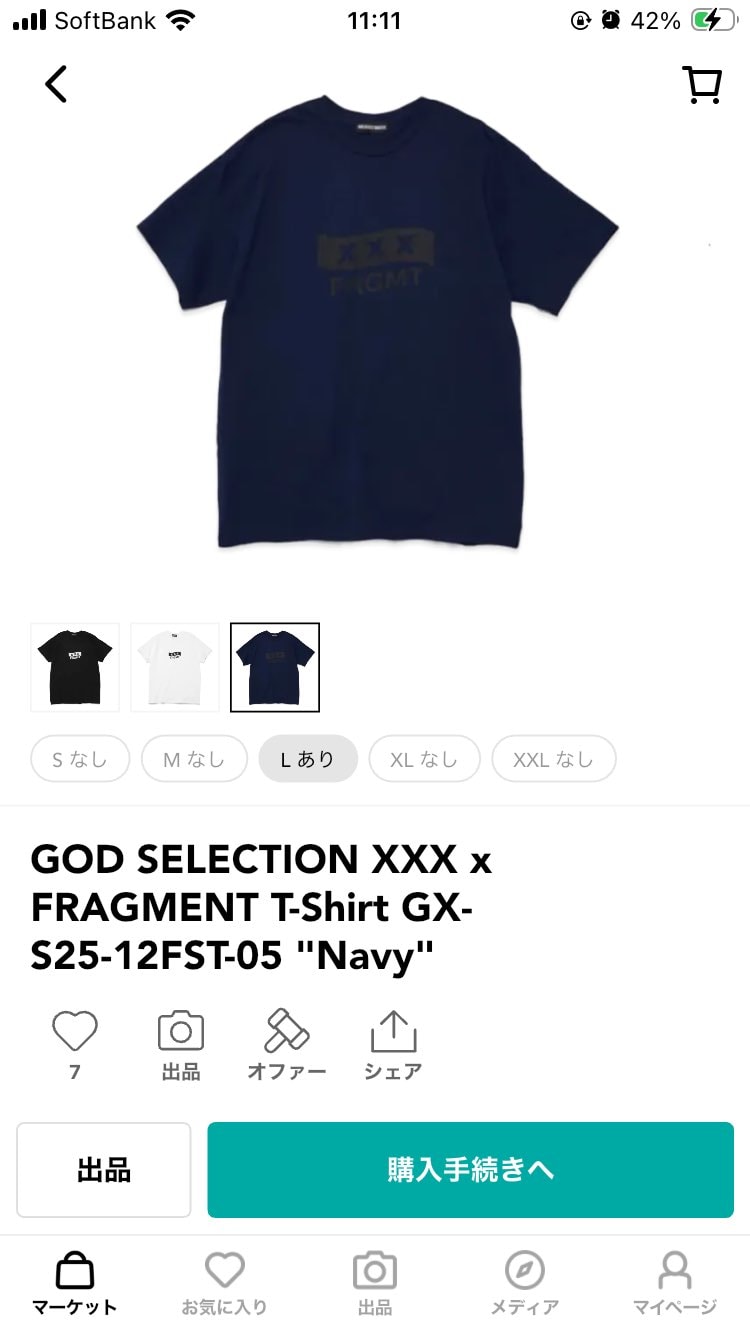750x1334 pixels.
Task: Select the XXL なし size option
Action: click(553, 758)
